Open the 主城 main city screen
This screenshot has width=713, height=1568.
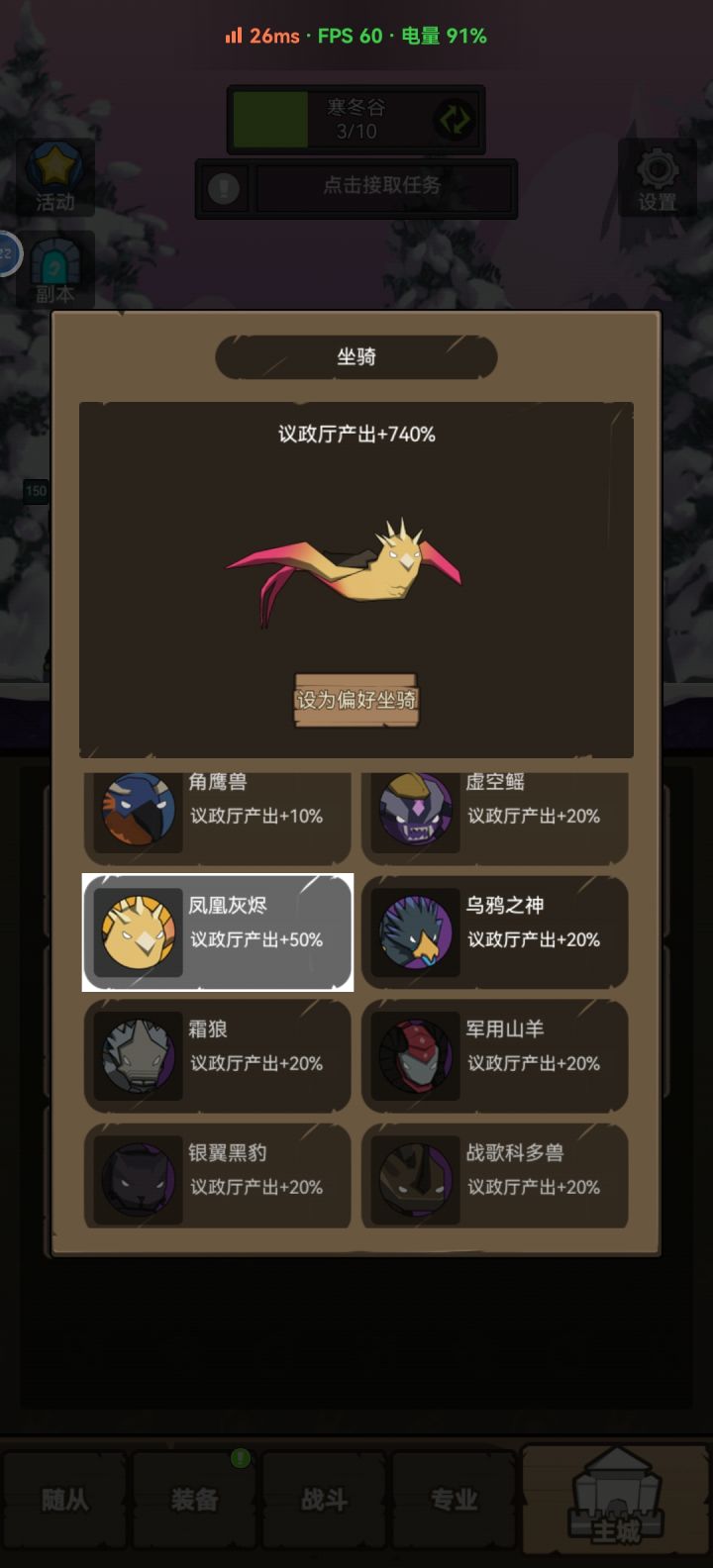[614, 1500]
